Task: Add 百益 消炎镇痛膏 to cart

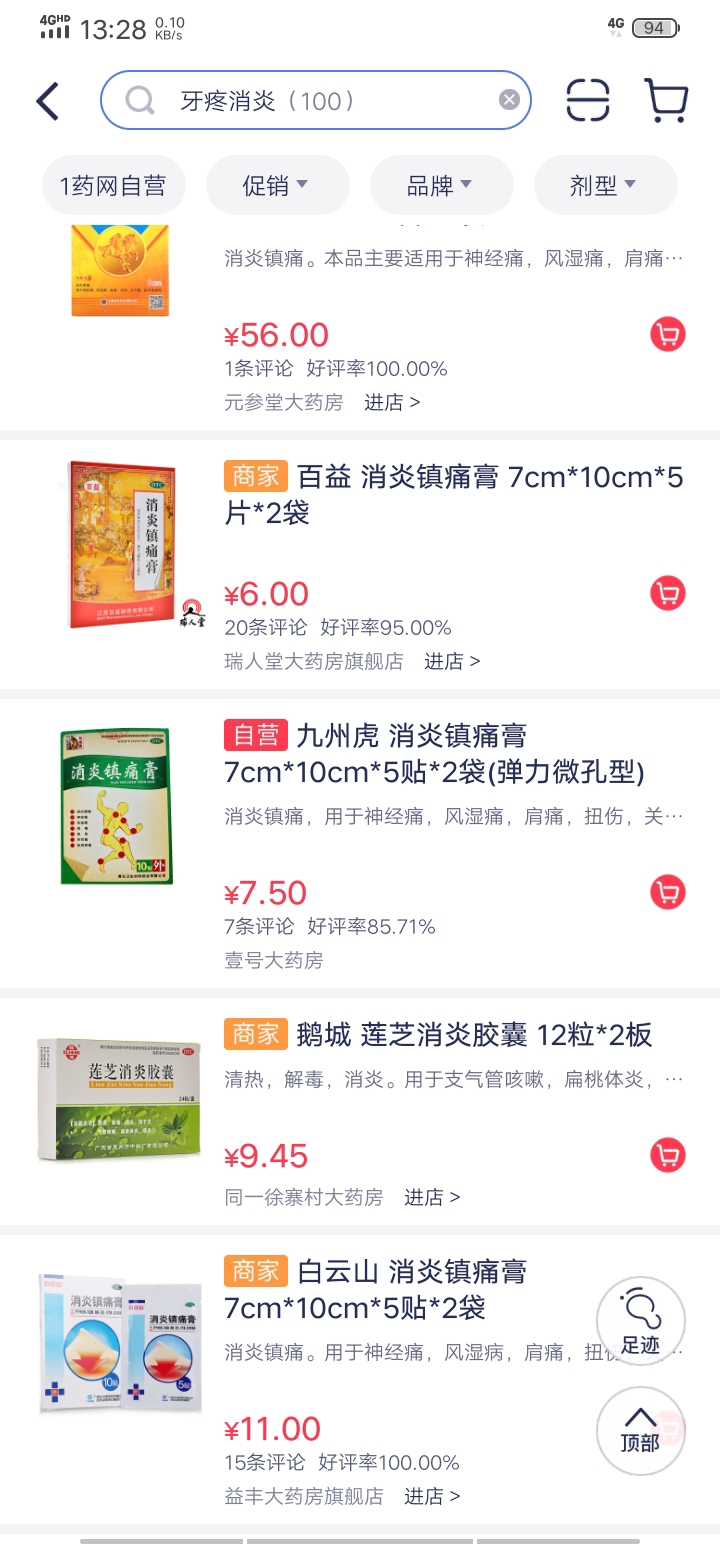Action: tap(668, 593)
